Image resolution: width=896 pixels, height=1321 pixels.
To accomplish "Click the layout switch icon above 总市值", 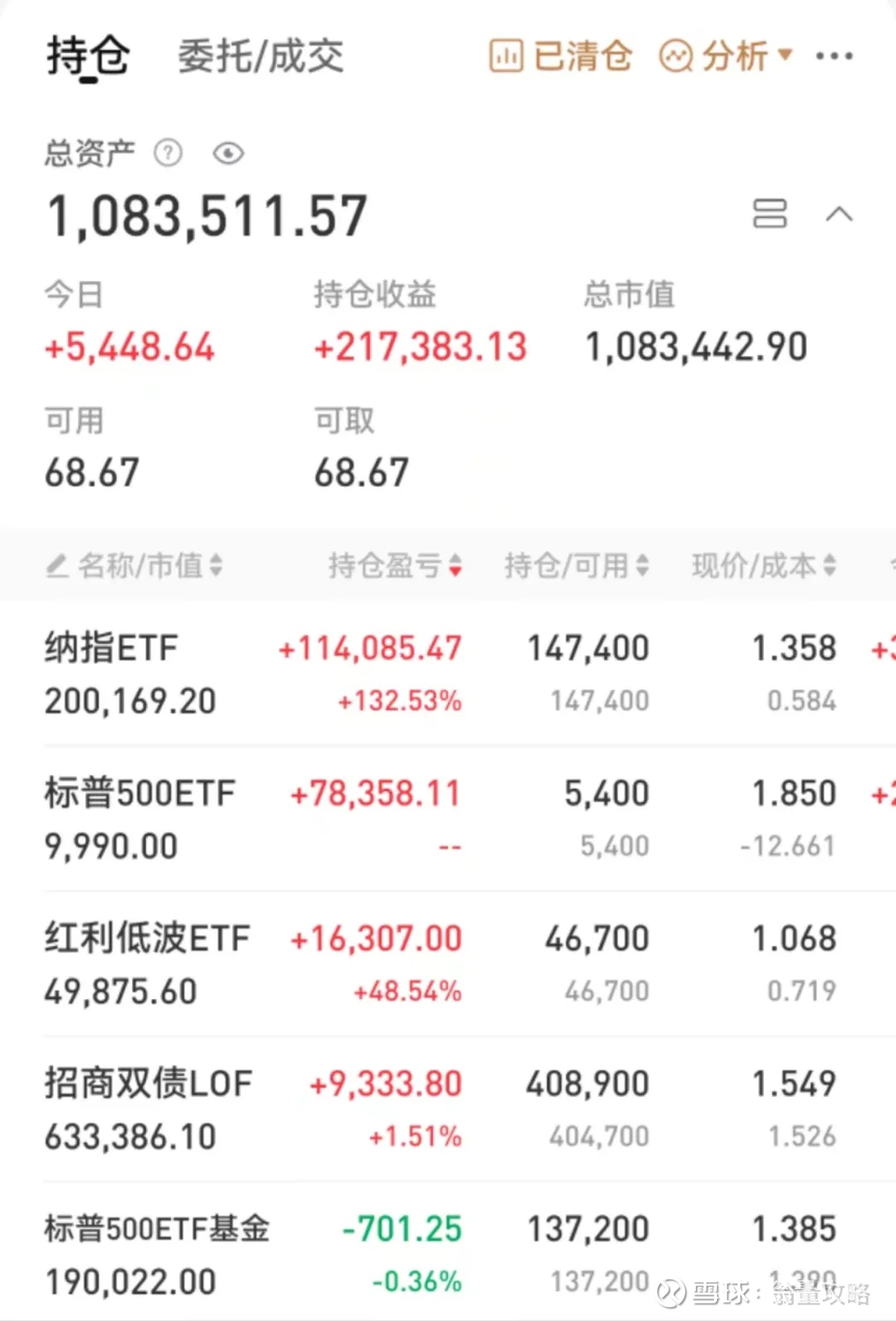I will (x=771, y=214).
